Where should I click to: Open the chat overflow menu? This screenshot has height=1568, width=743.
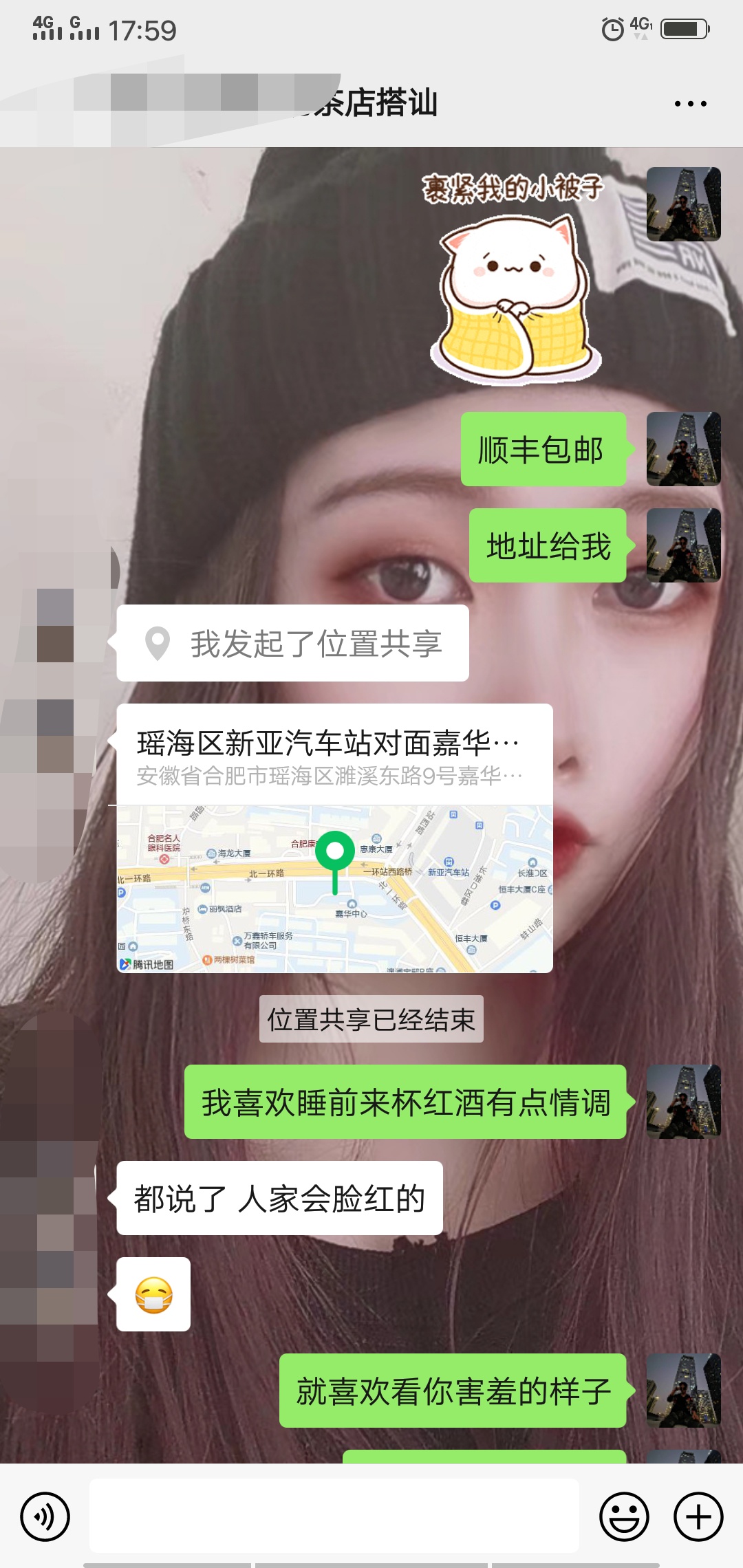690,104
